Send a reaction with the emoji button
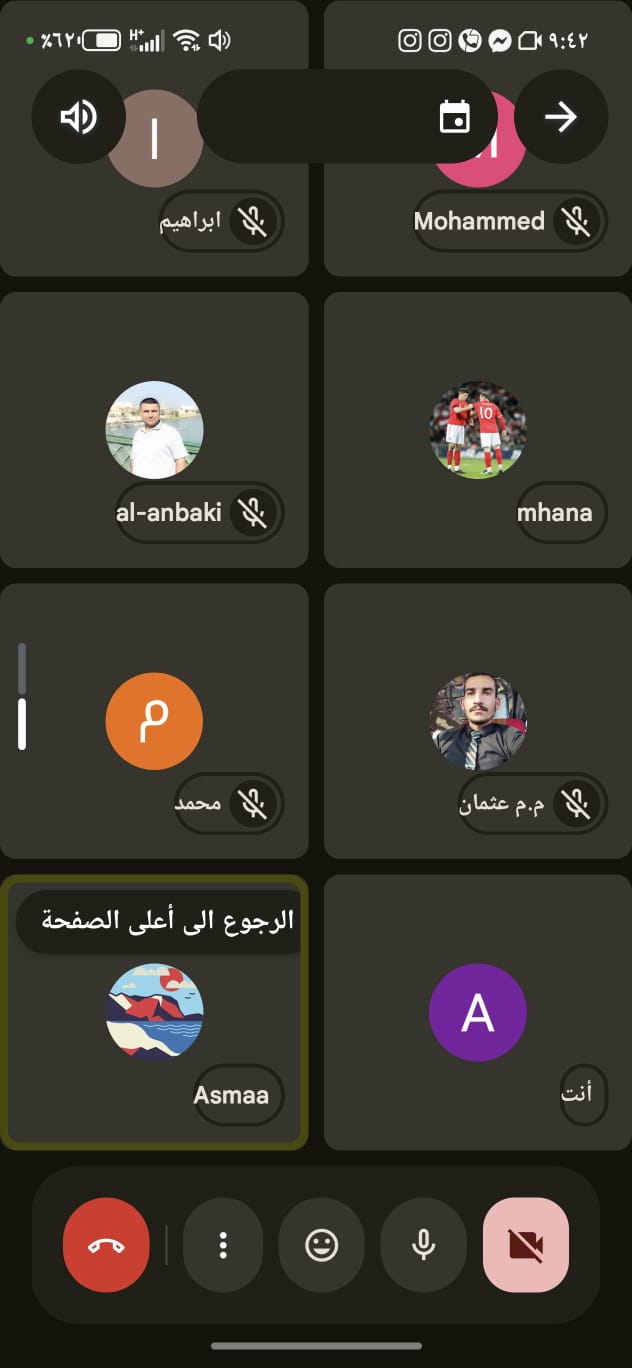Viewport: 632px width, 1368px height. tap(321, 1245)
